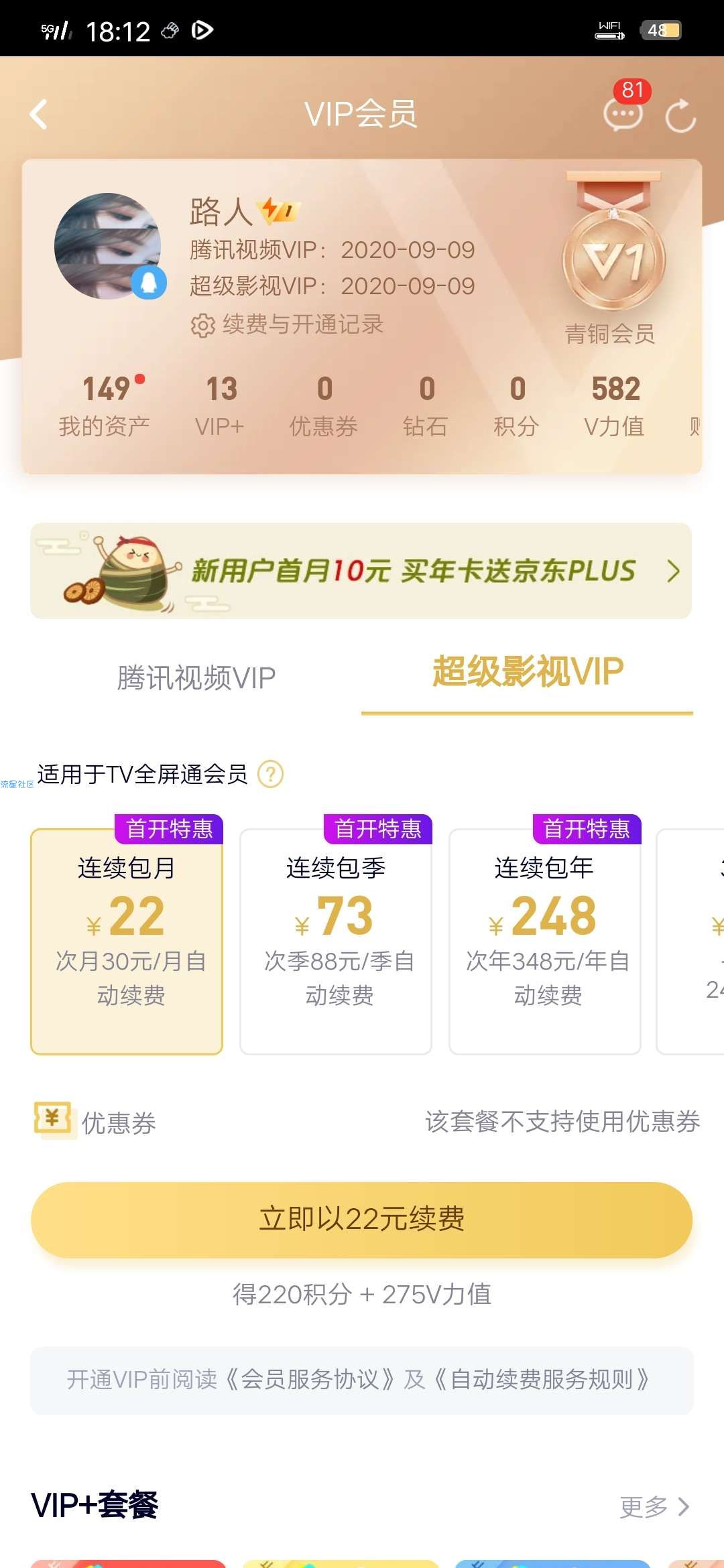Check 钻石 balance

(x=426, y=405)
